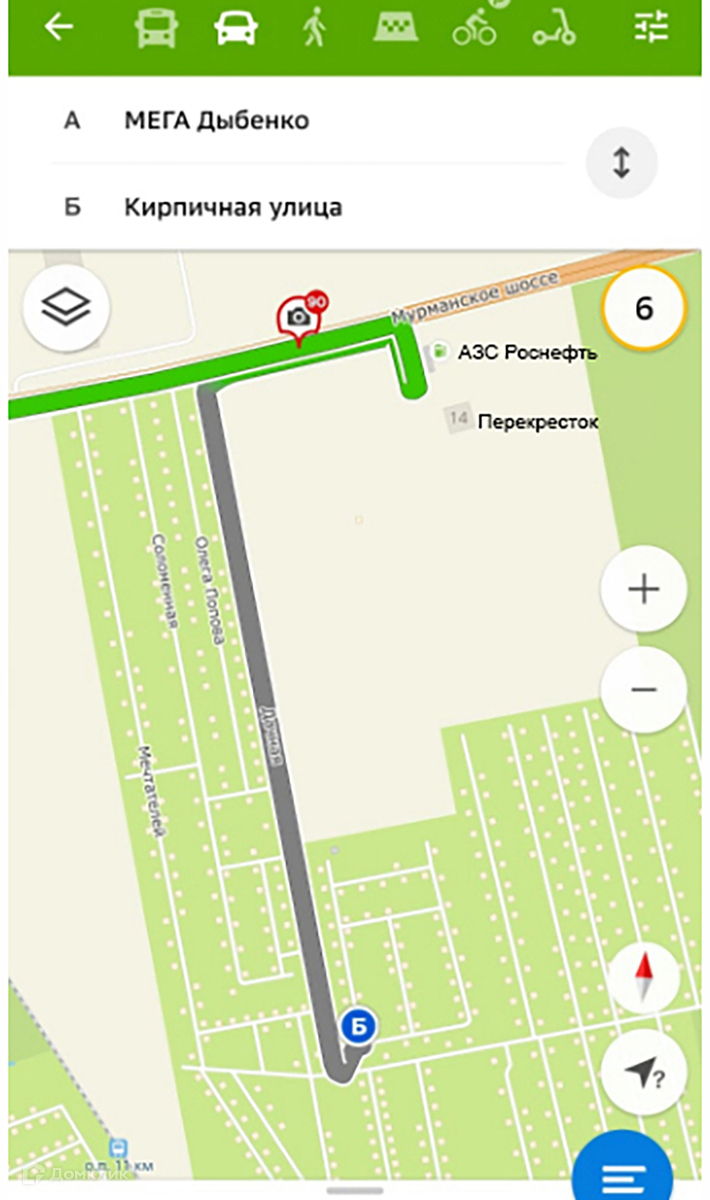710x1200 pixels.
Task: Zoom out the map
Action: (643, 690)
